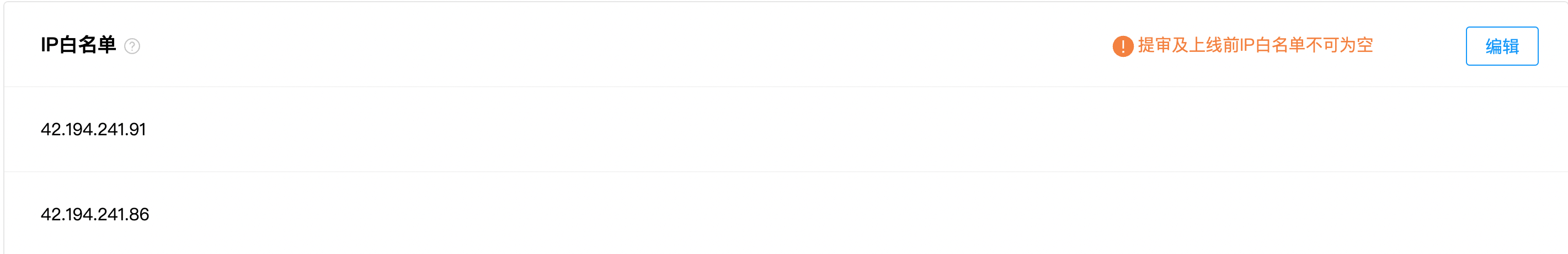1568x254 pixels.
Task: Open the help icon beside IP白名单
Action: coord(132,46)
